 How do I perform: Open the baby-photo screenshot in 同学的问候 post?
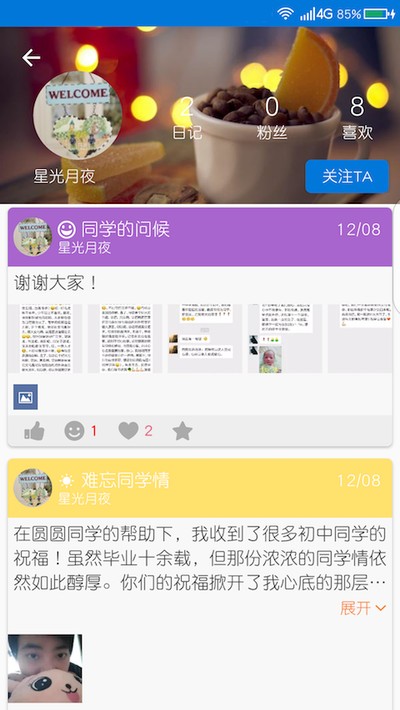coord(285,339)
